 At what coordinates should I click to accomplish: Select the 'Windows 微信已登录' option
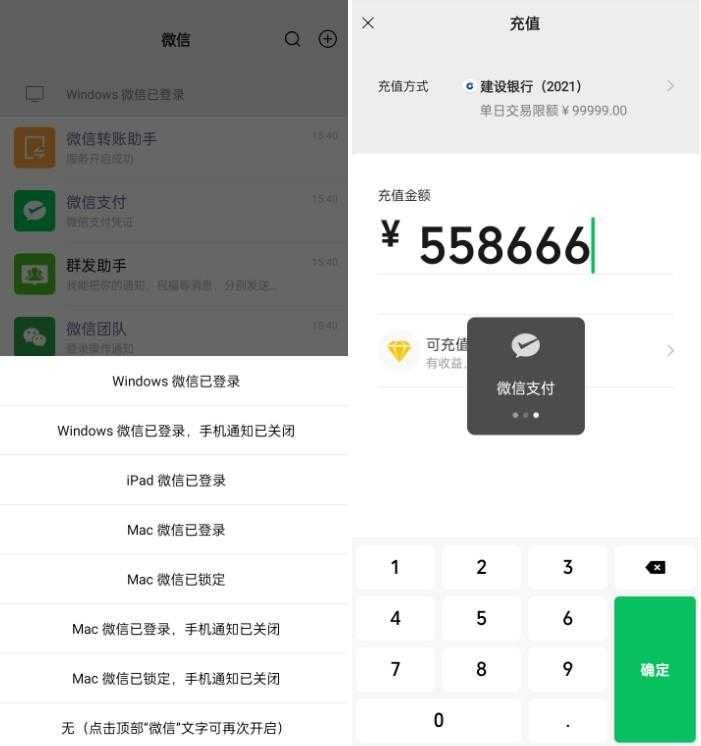(x=175, y=381)
